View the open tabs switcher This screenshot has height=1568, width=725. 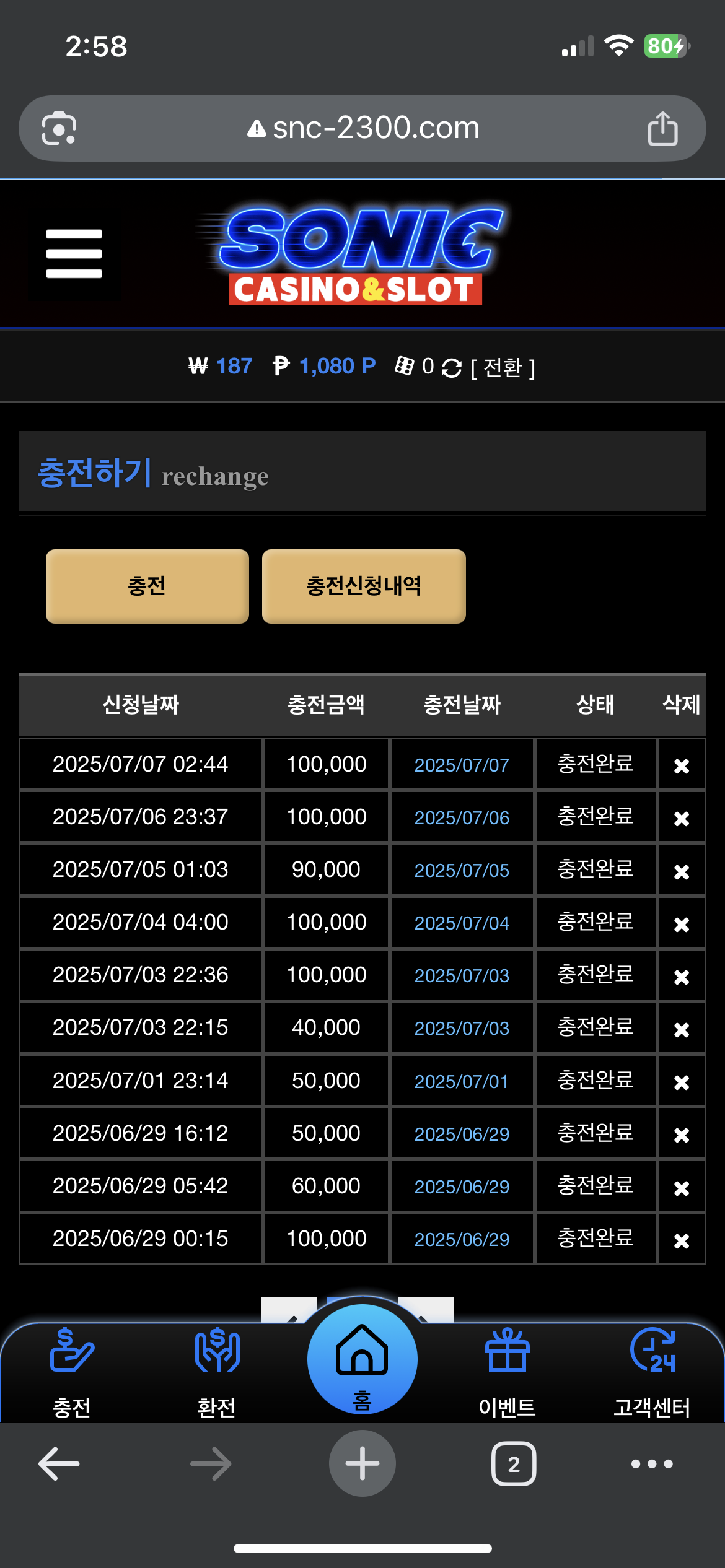click(x=514, y=1464)
